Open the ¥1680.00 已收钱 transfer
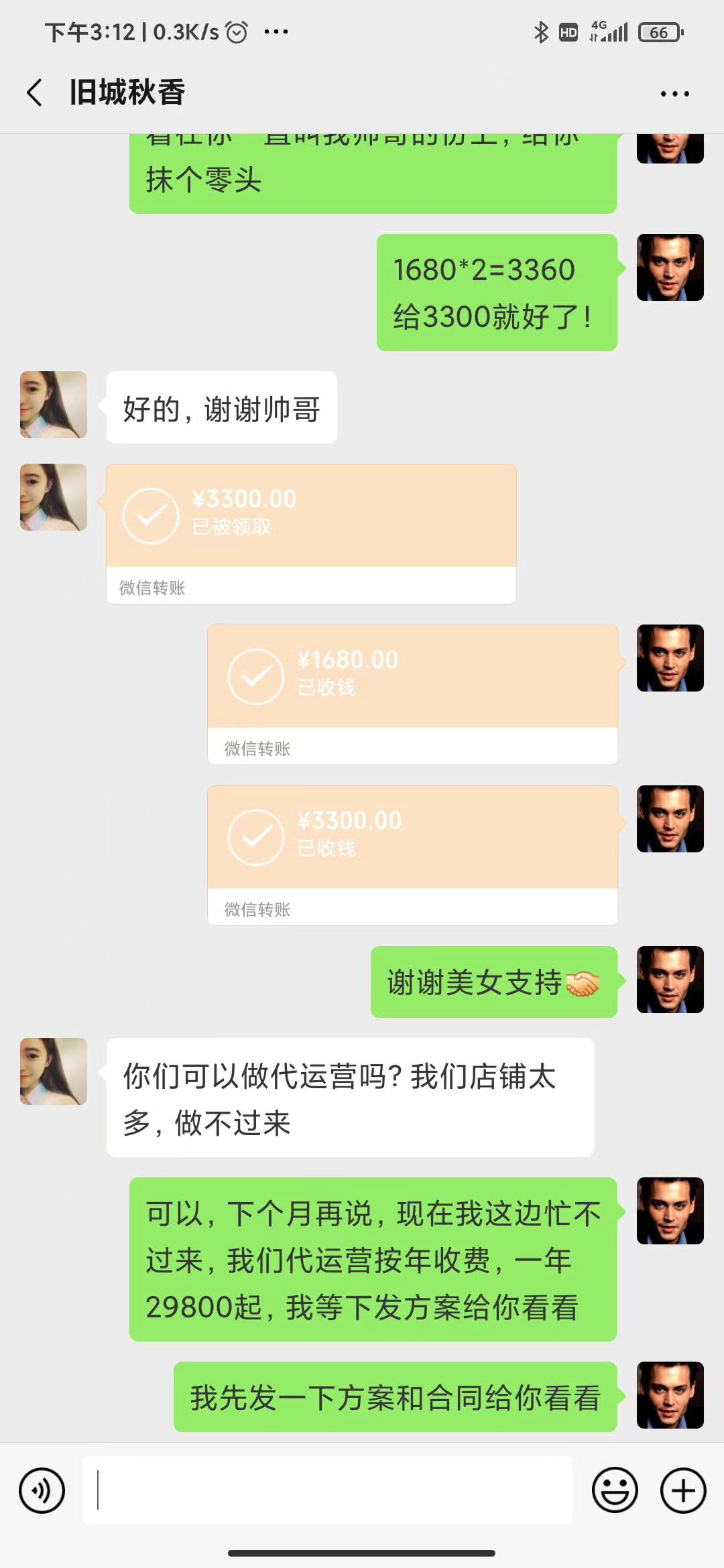The image size is (724, 1568). 412,694
